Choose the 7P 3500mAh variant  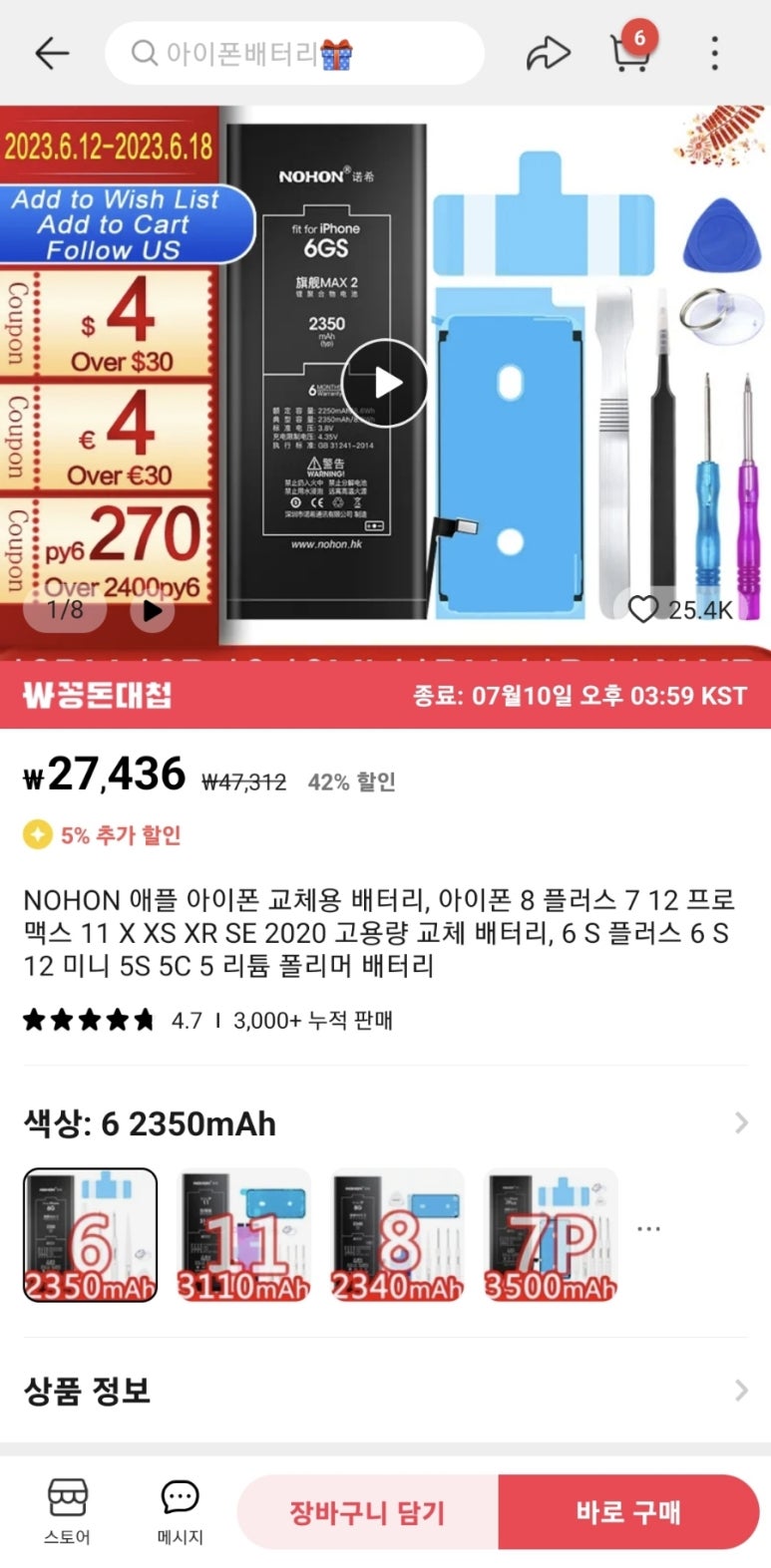(x=551, y=1235)
